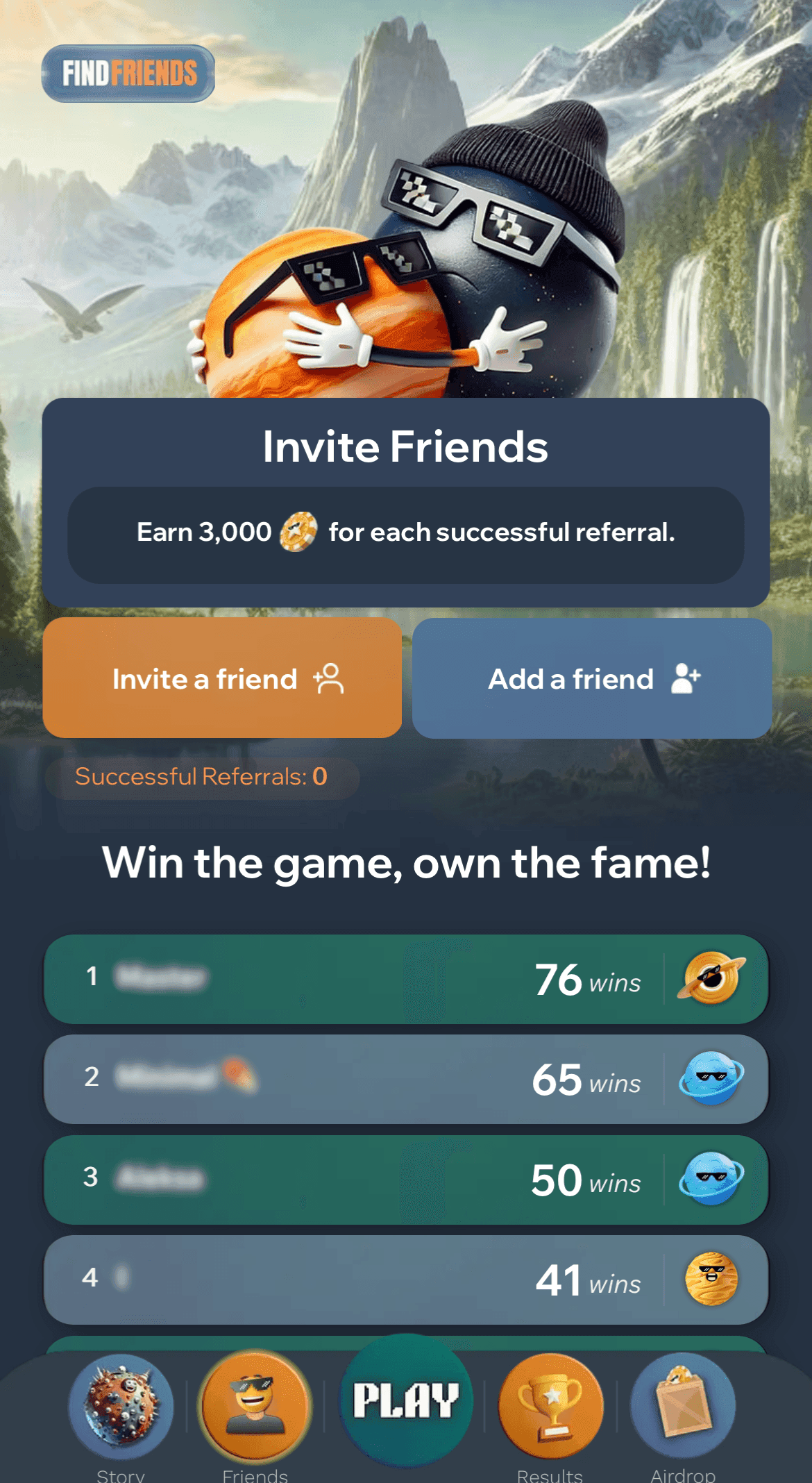Click the Earn 3,000 referral reward banner

406,533
